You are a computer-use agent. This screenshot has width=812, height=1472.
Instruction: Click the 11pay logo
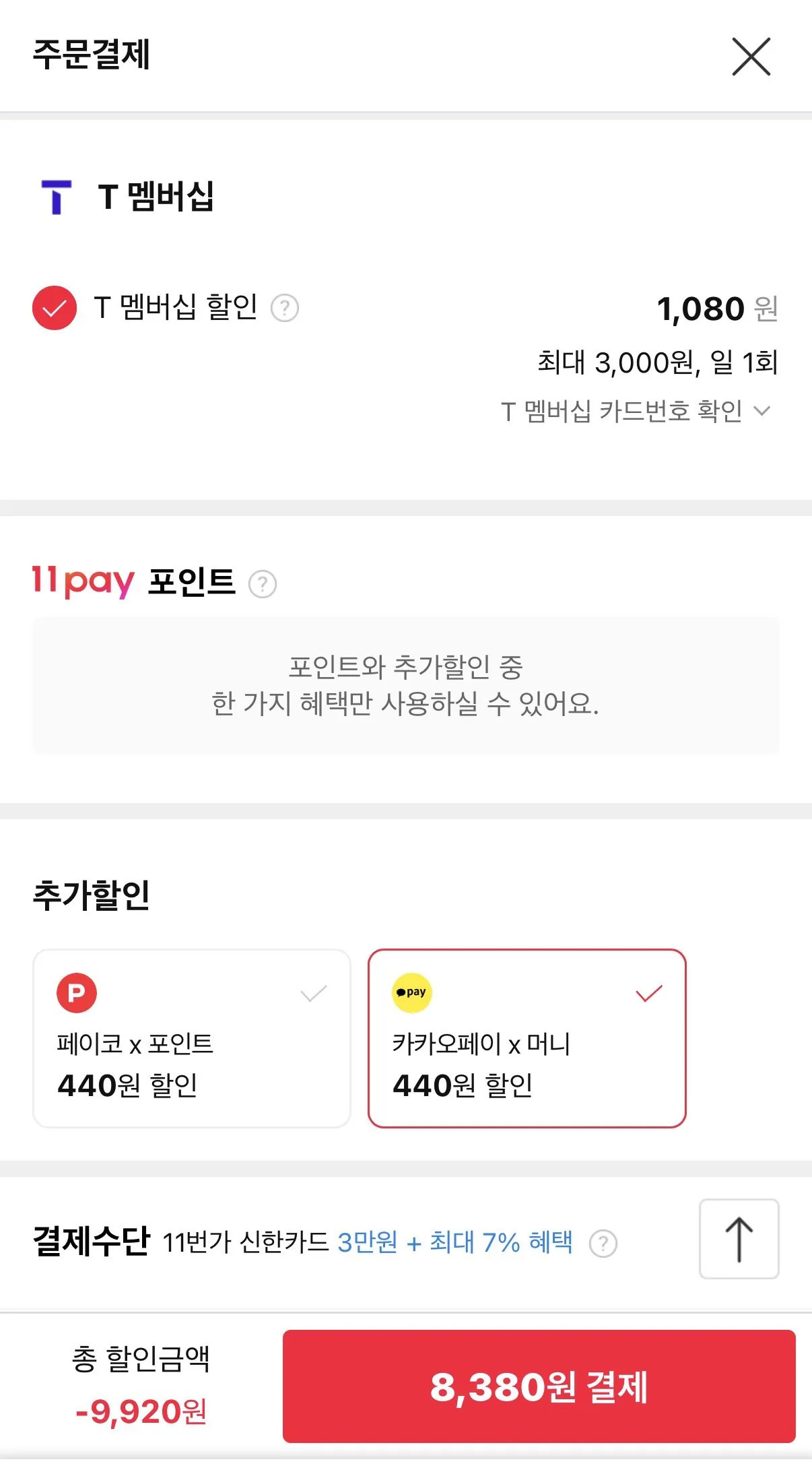81,585
